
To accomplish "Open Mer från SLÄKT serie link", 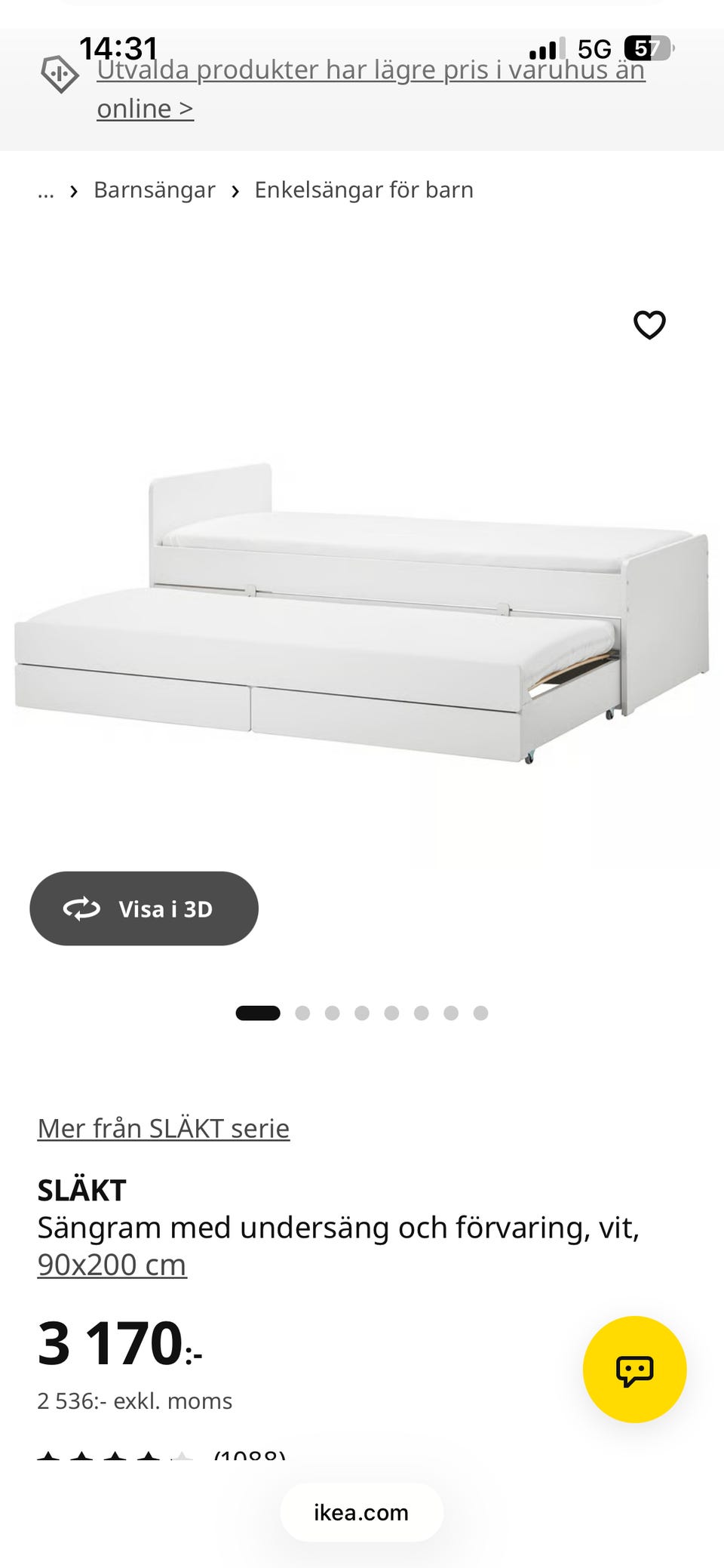I will pos(164,1128).
